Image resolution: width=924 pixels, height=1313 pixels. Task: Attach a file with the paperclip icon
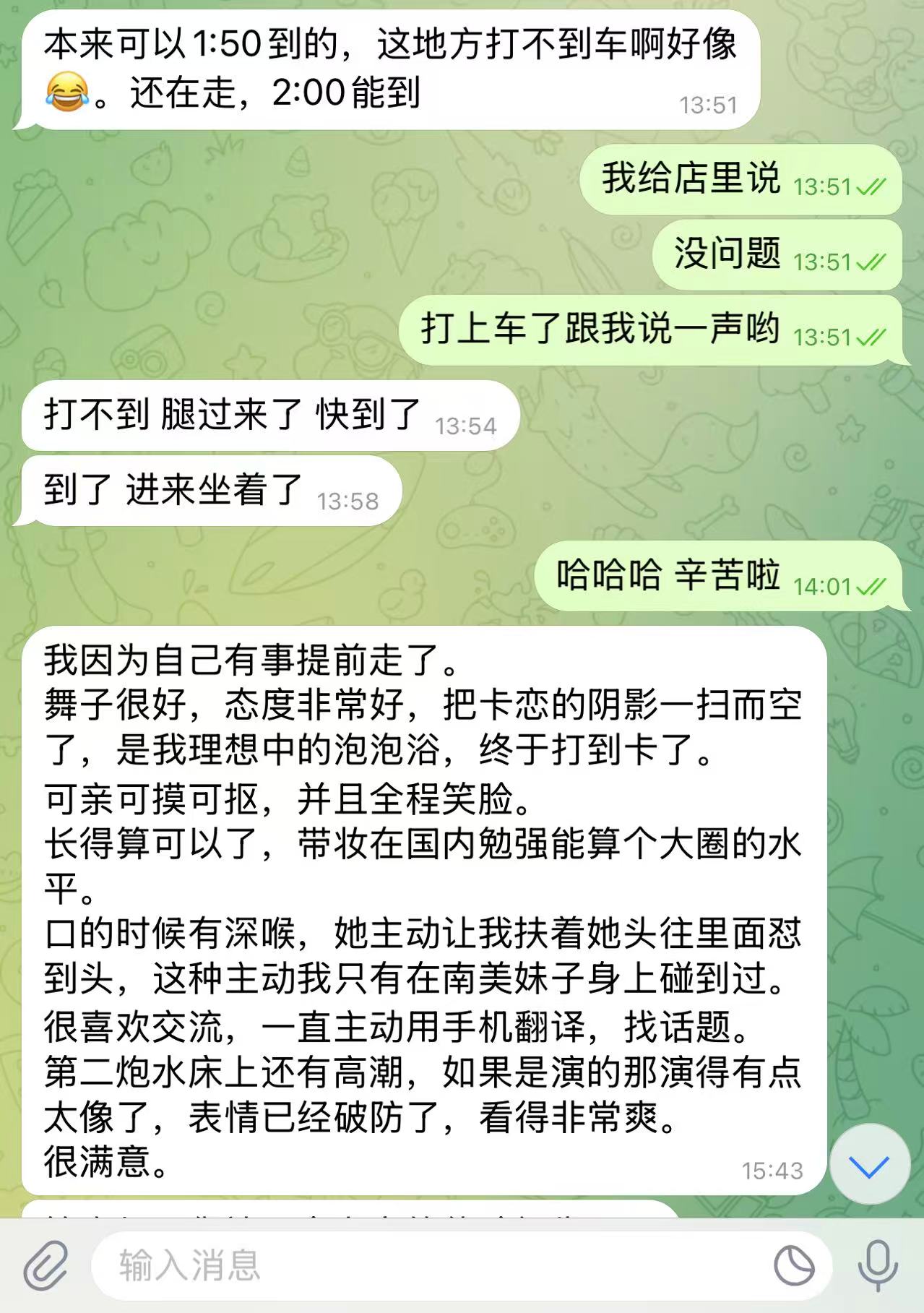point(46,1265)
